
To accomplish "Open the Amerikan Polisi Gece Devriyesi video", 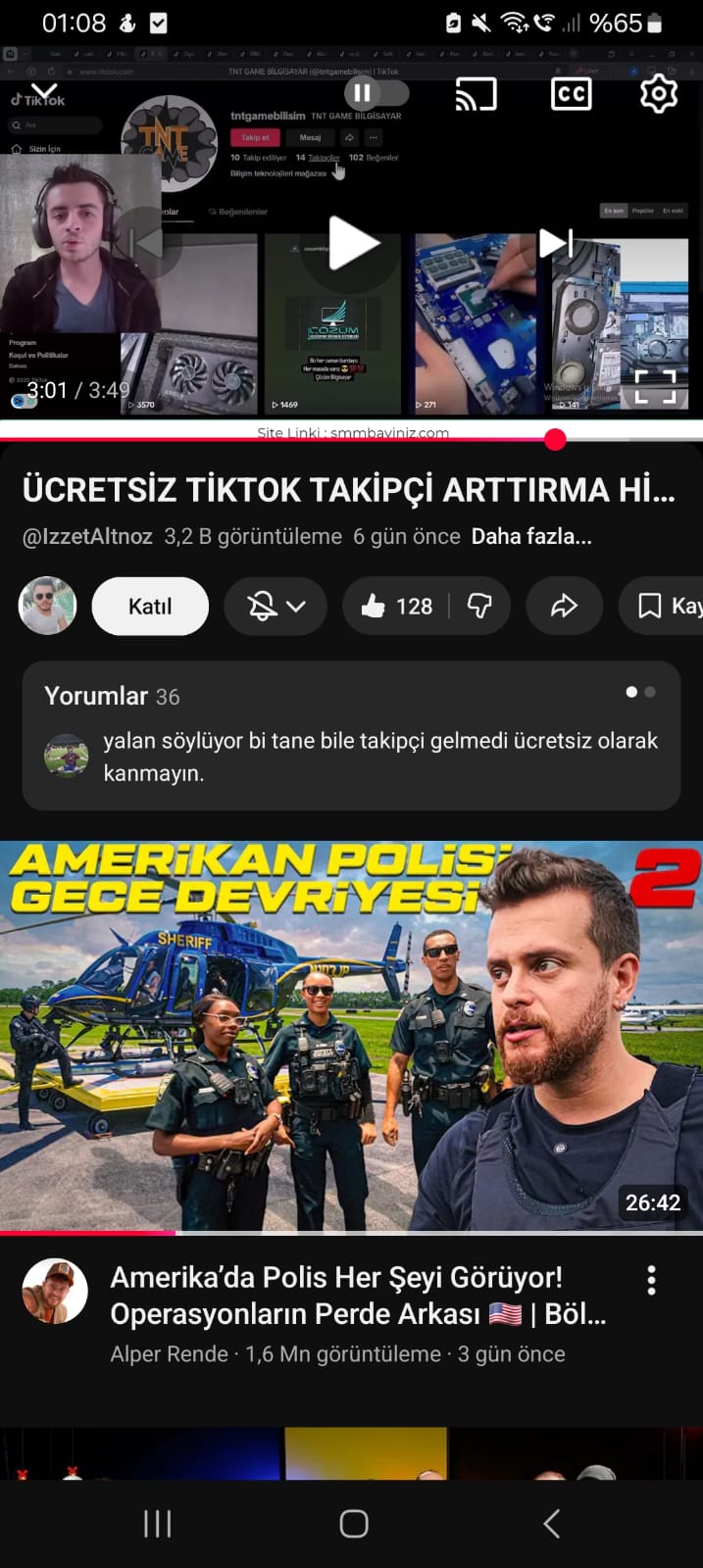I will (x=351, y=1036).
